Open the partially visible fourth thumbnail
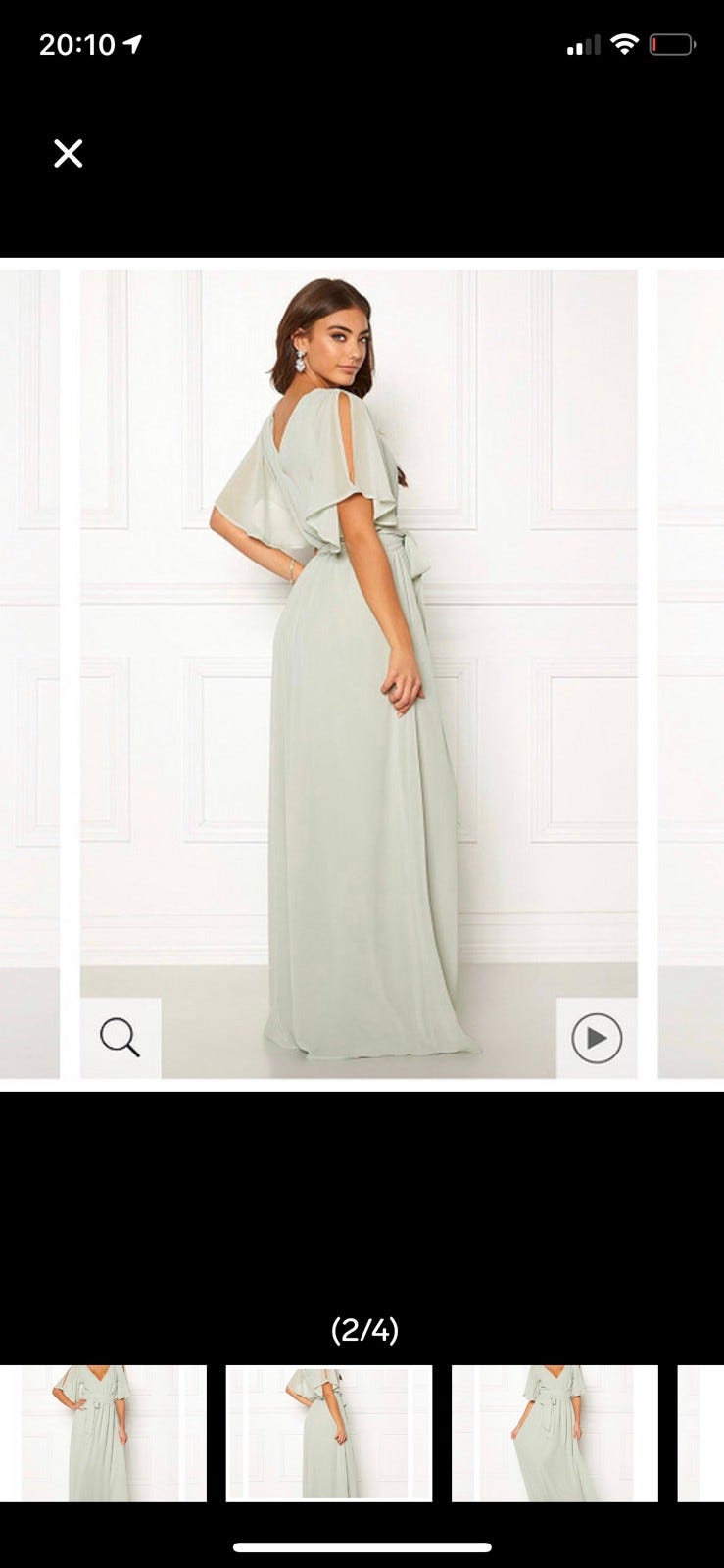Image resolution: width=724 pixels, height=1568 pixels. click(701, 1433)
